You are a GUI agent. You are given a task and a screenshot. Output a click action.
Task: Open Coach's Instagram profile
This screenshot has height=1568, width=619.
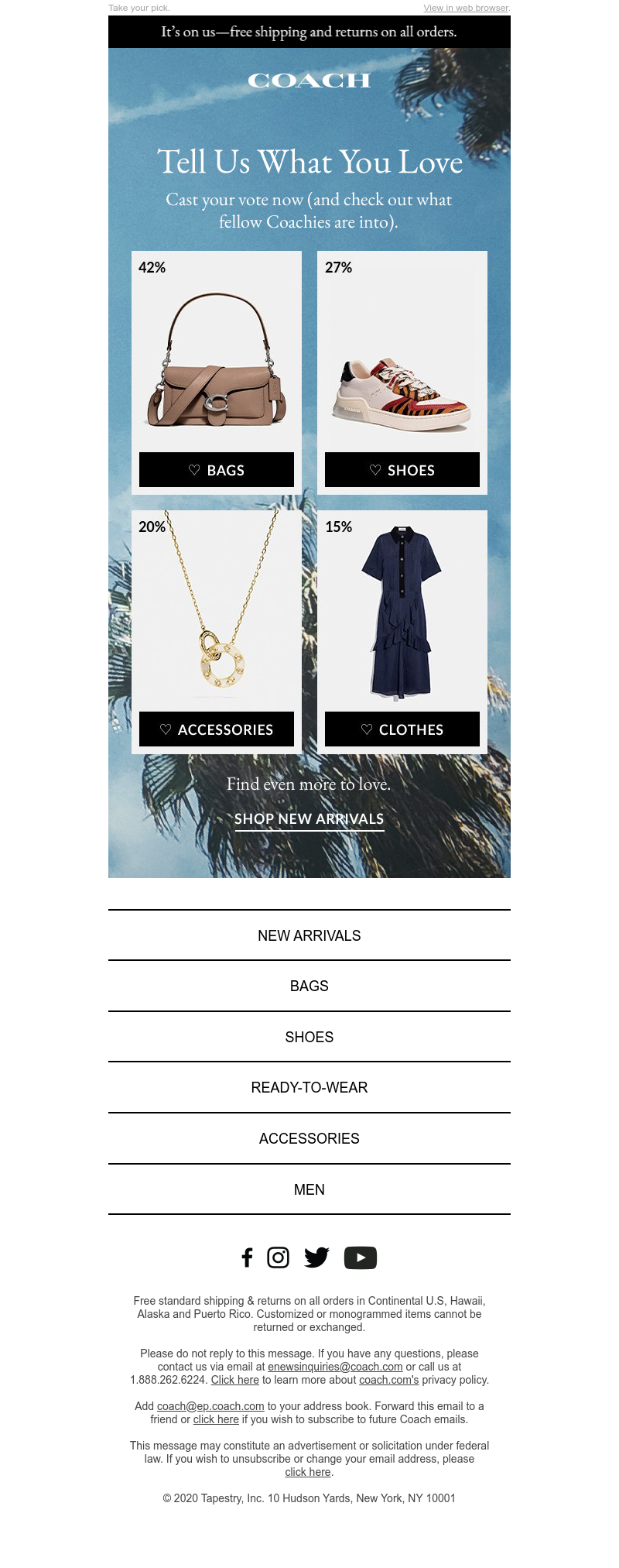(x=278, y=1257)
